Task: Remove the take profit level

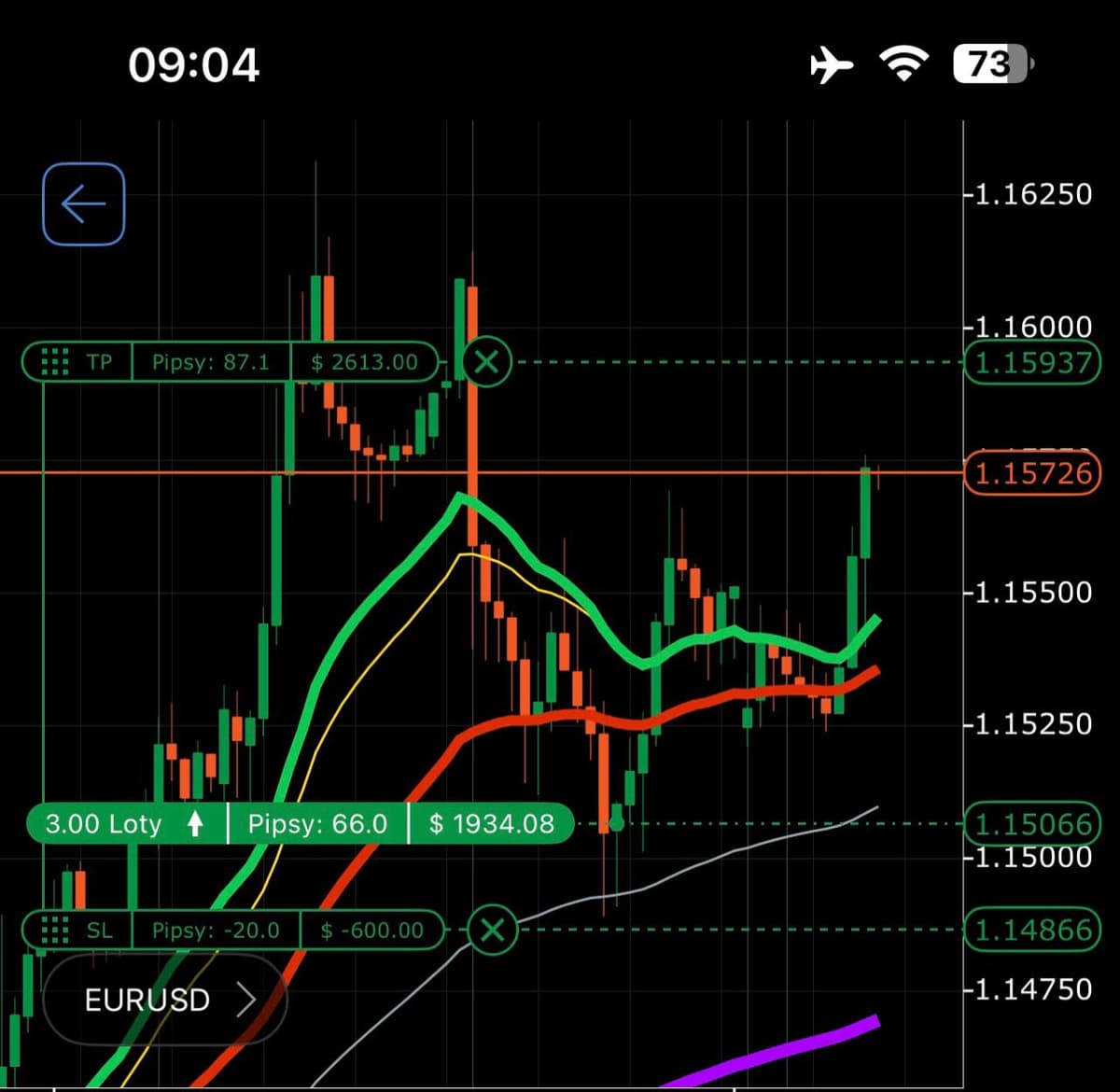Action: 487,362
